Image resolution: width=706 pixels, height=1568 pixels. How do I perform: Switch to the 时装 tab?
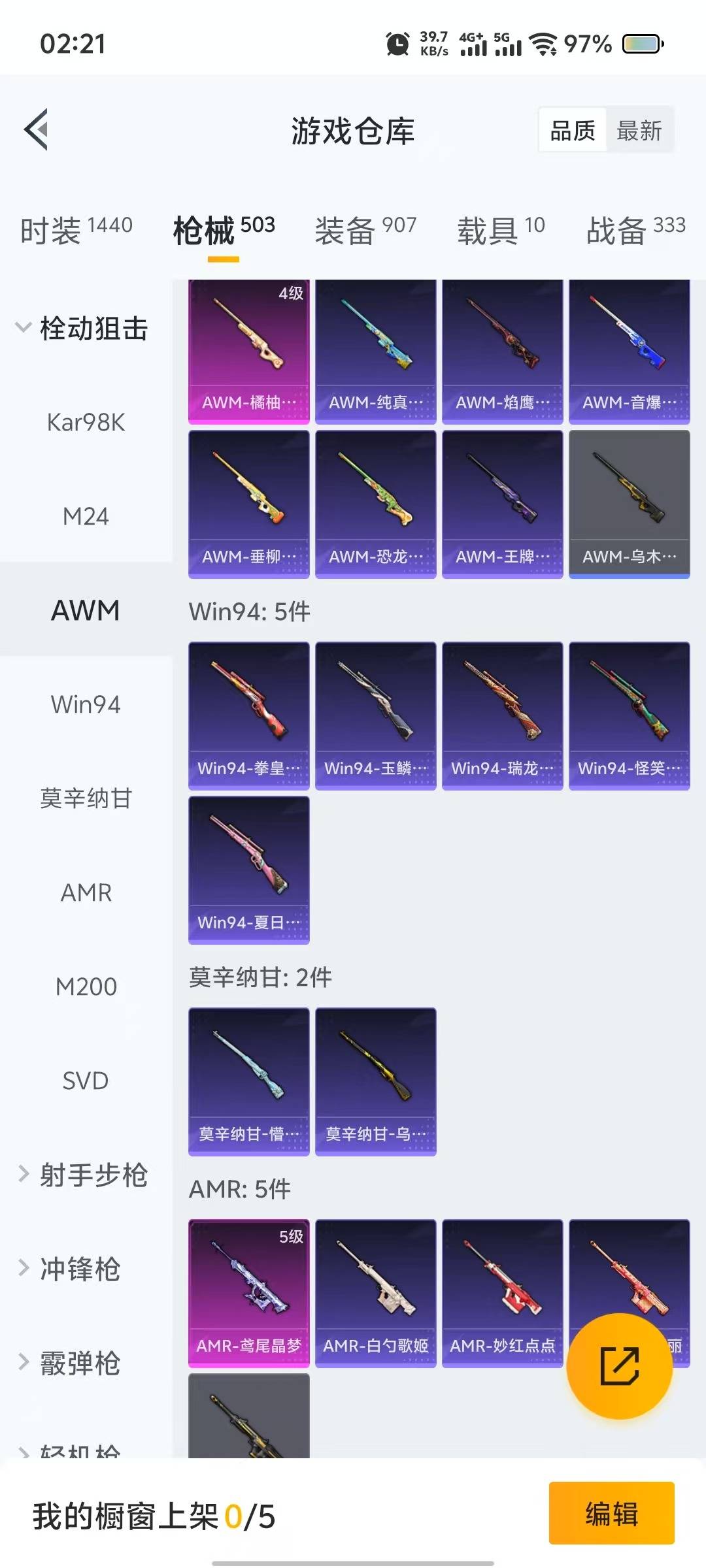coord(76,230)
